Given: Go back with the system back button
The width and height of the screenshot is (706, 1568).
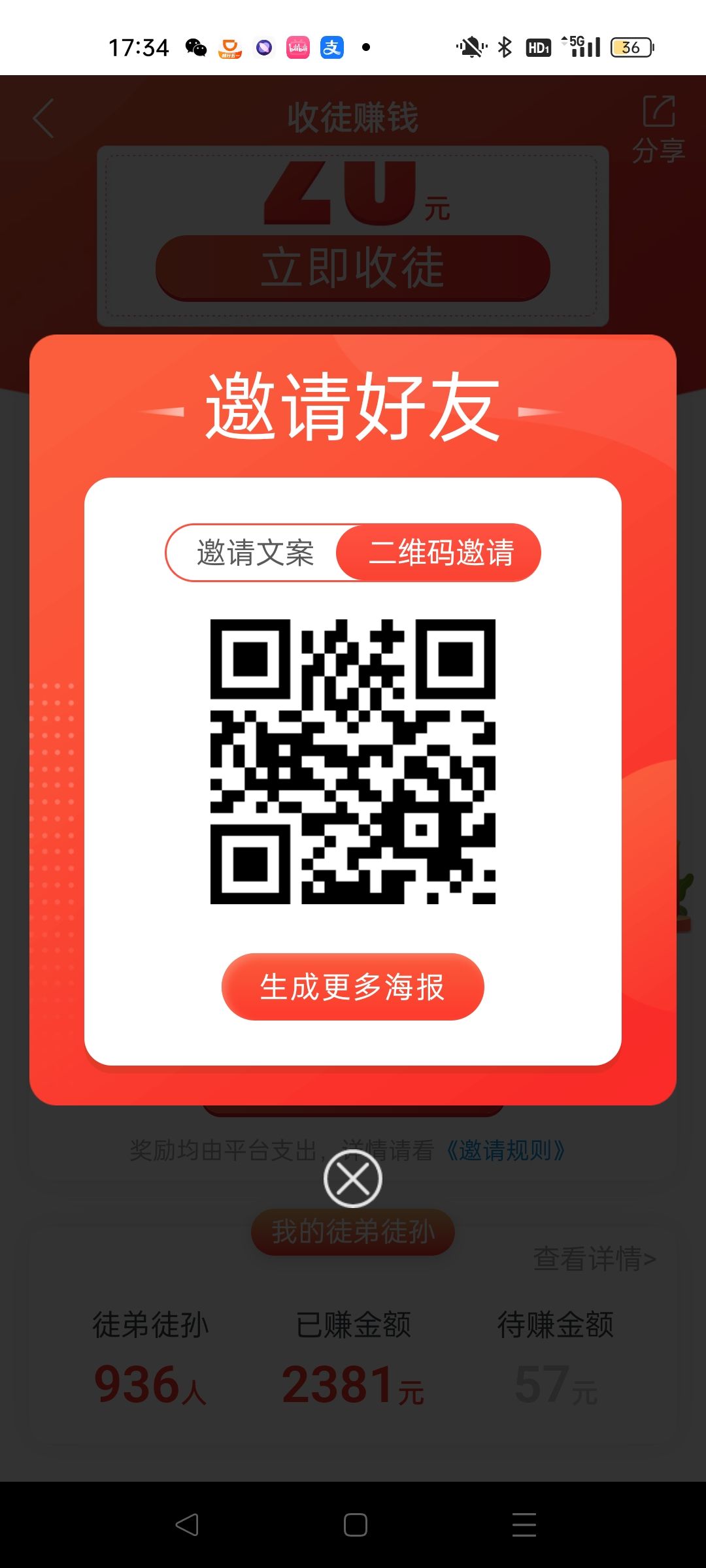Looking at the screenshot, I should point(187,1525).
